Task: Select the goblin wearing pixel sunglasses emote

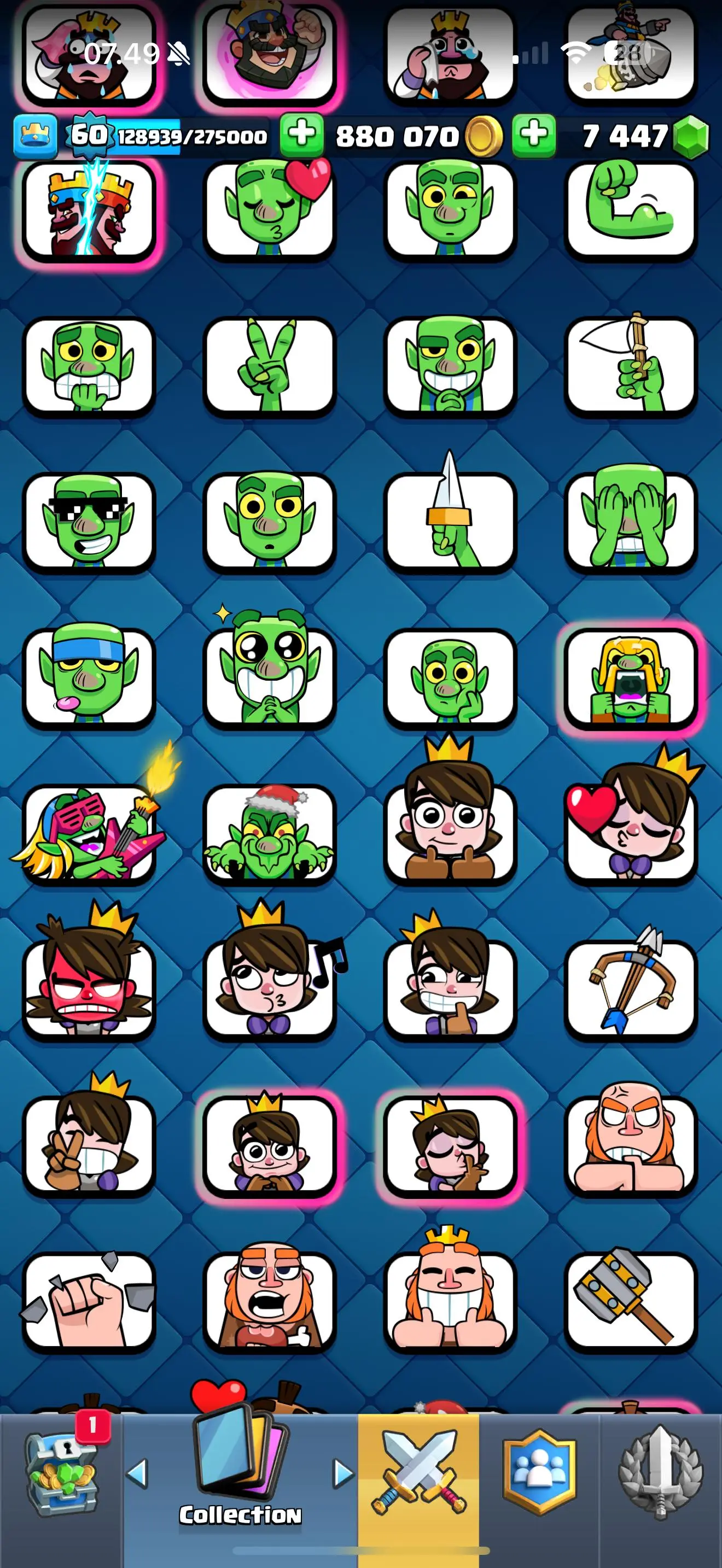Action: click(89, 522)
